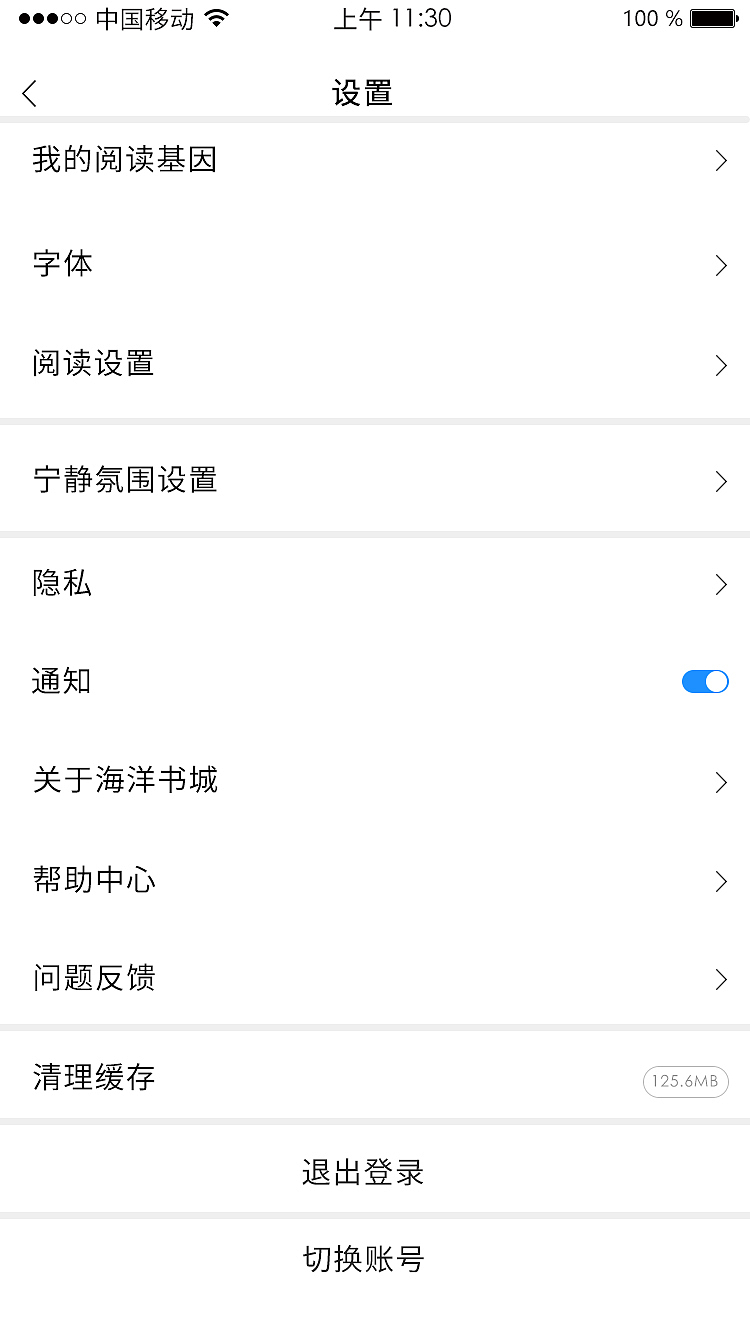Image resolution: width=750 pixels, height=1334 pixels.
Task: Tap the battery icon in the status bar
Action: click(x=712, y=17)
